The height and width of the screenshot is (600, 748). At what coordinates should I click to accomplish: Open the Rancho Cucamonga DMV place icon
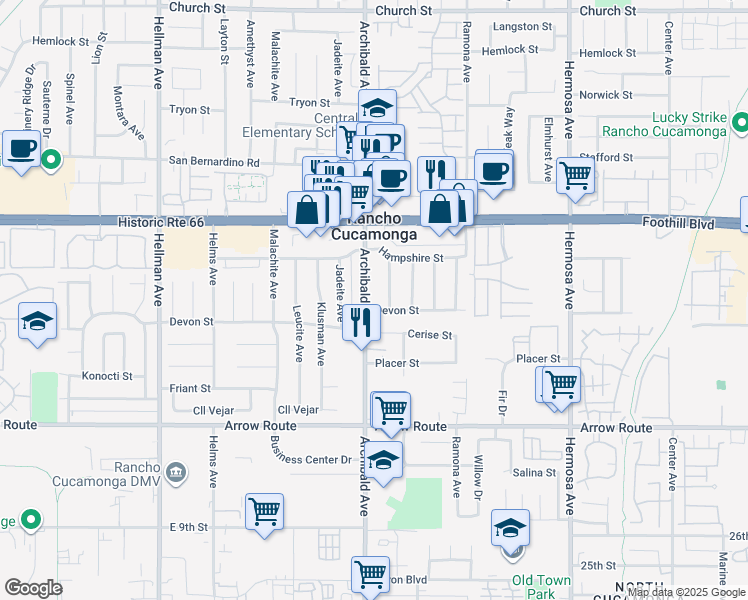[176, 471]
